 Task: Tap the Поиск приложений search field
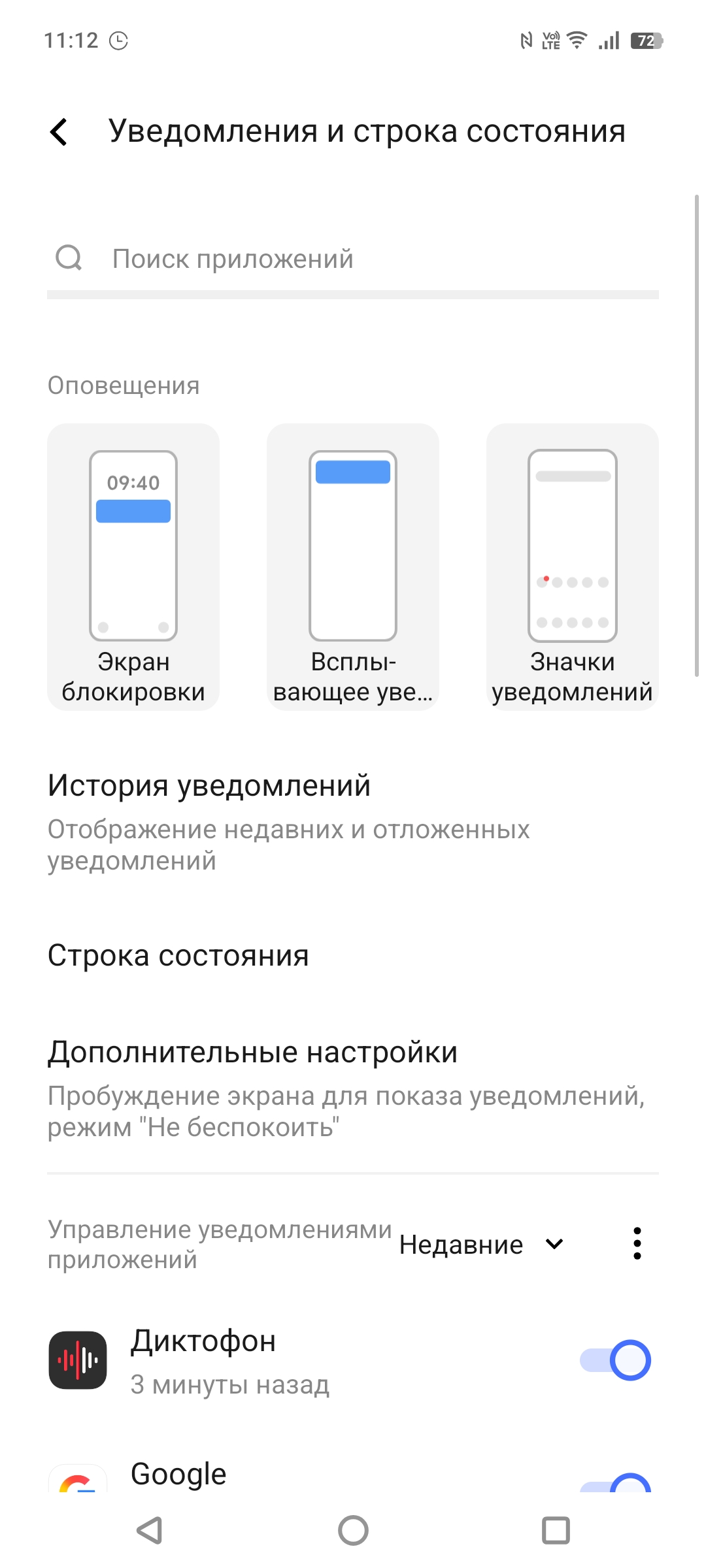click(353, 259)
